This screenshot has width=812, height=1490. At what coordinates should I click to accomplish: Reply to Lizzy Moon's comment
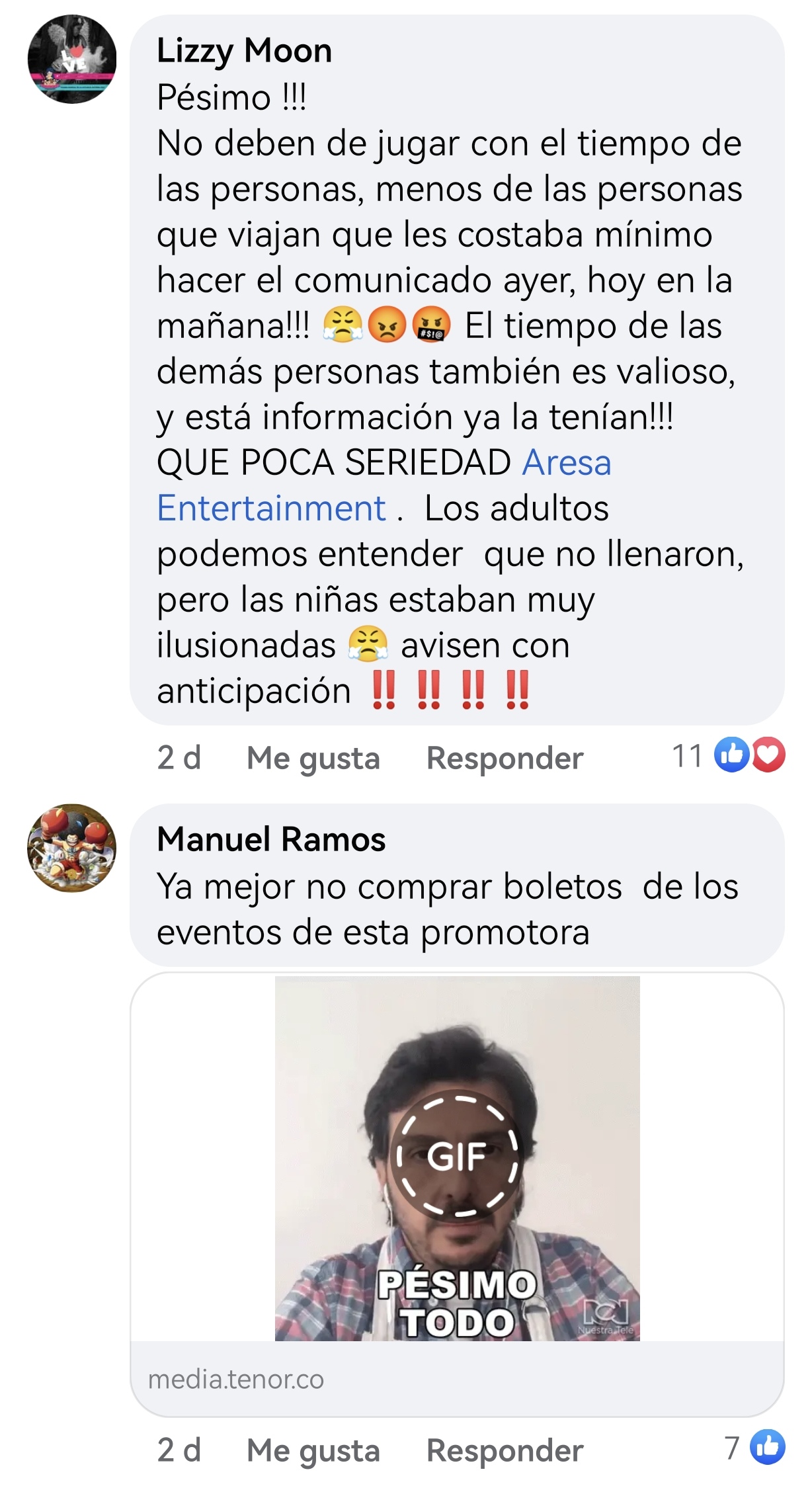(x=505, y=758)
